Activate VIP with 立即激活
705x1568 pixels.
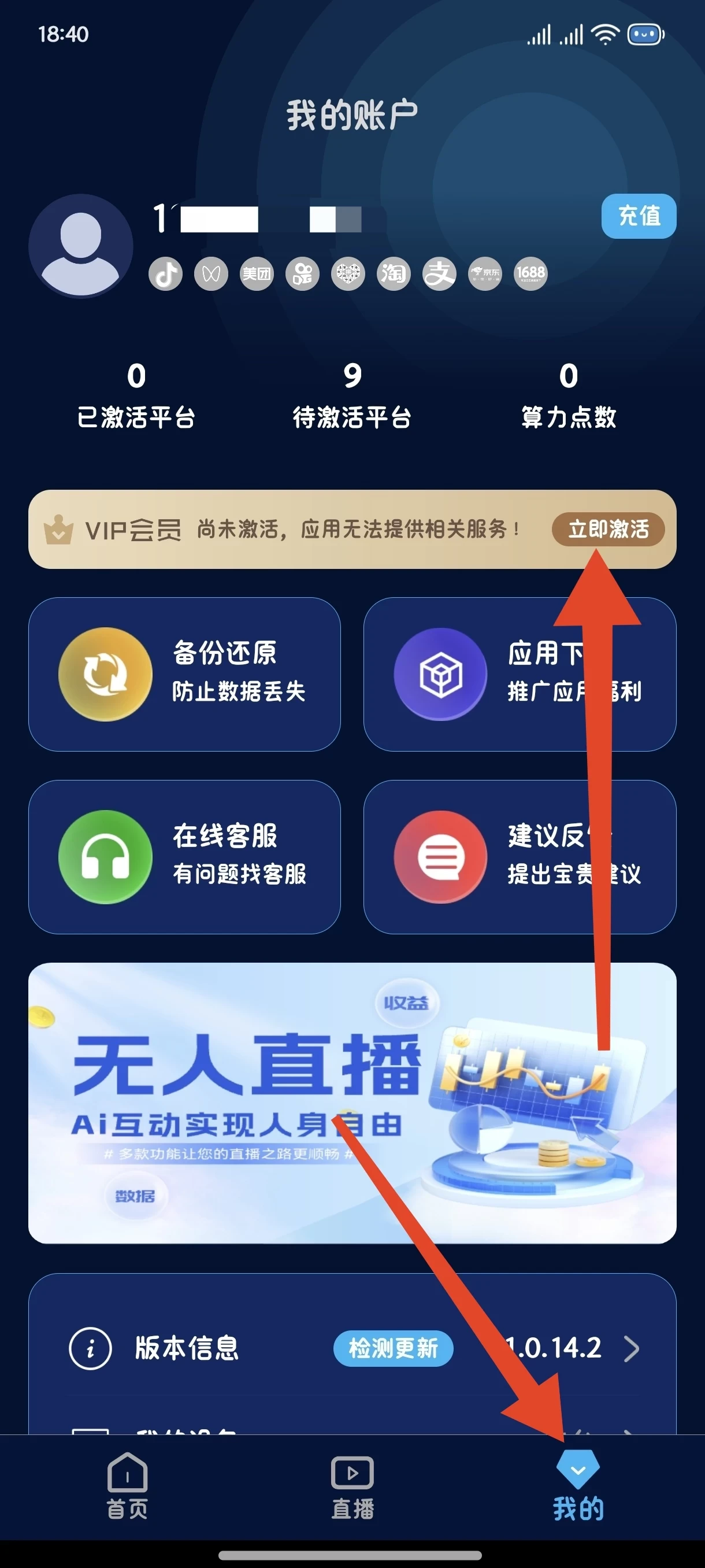[x=608, y=529]
